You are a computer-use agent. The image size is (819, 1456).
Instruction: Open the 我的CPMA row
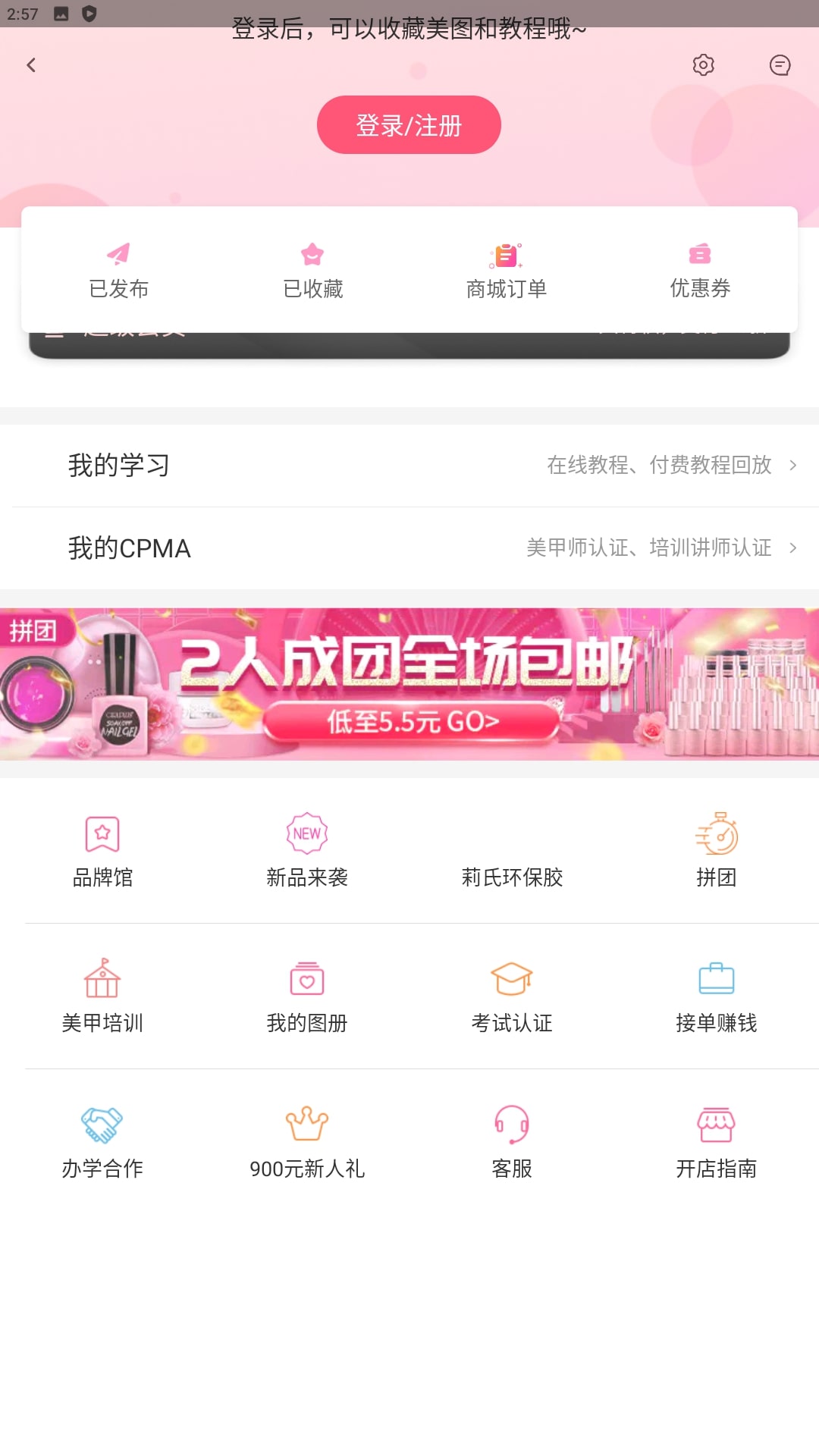409,548
